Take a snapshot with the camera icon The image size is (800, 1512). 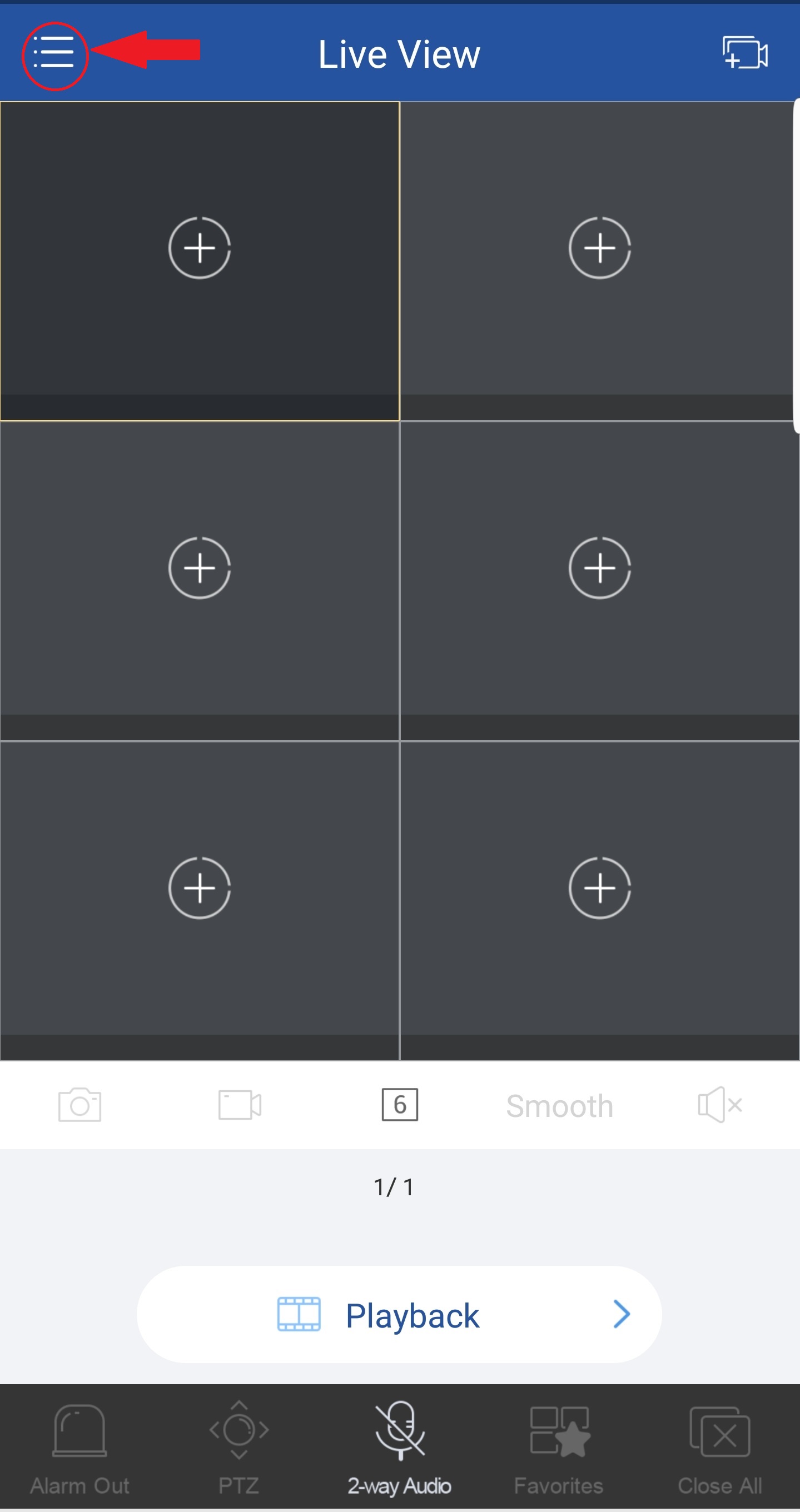tap(79, 1105)
